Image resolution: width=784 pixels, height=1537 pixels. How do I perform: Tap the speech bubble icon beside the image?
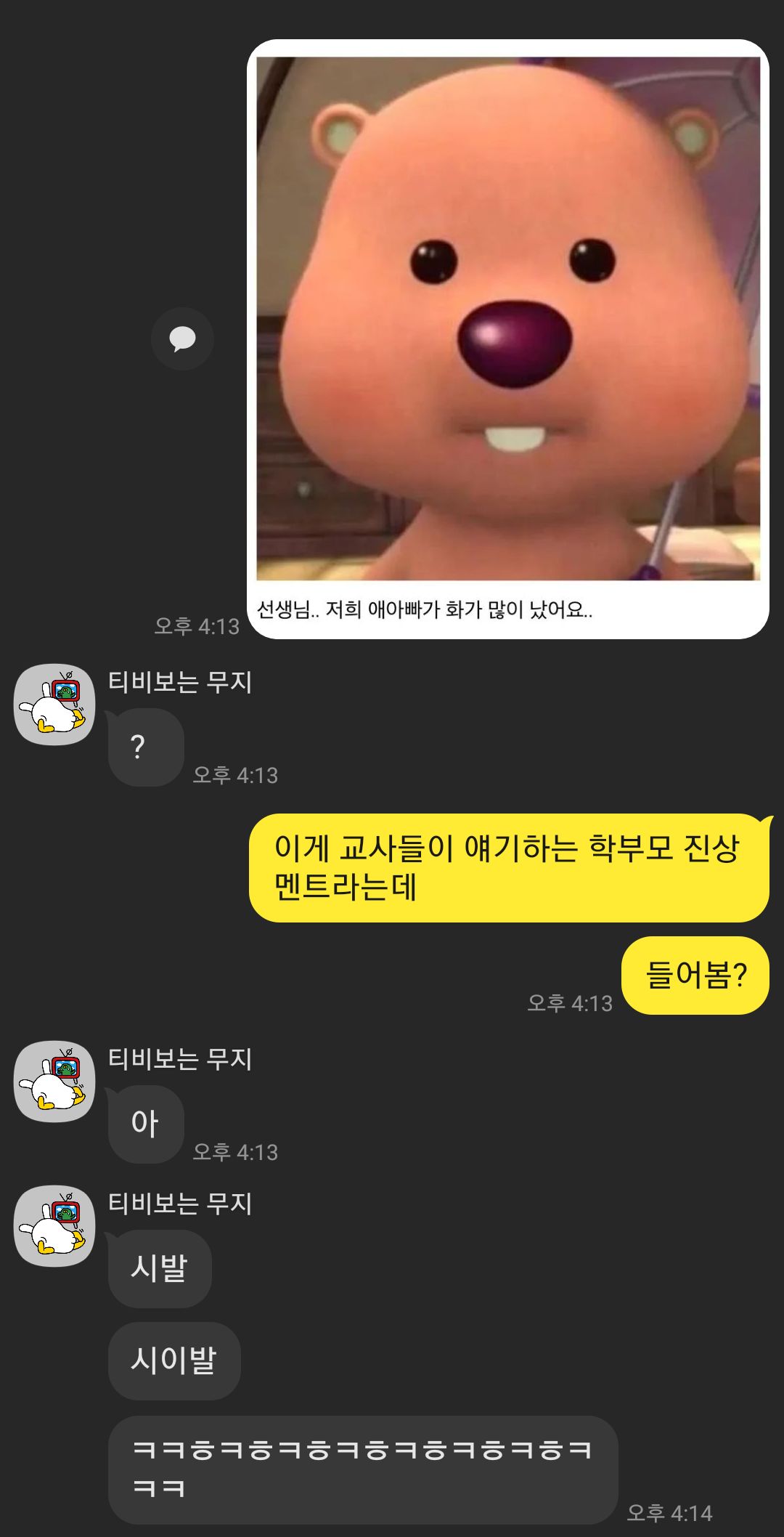click(x=182, y=338)
